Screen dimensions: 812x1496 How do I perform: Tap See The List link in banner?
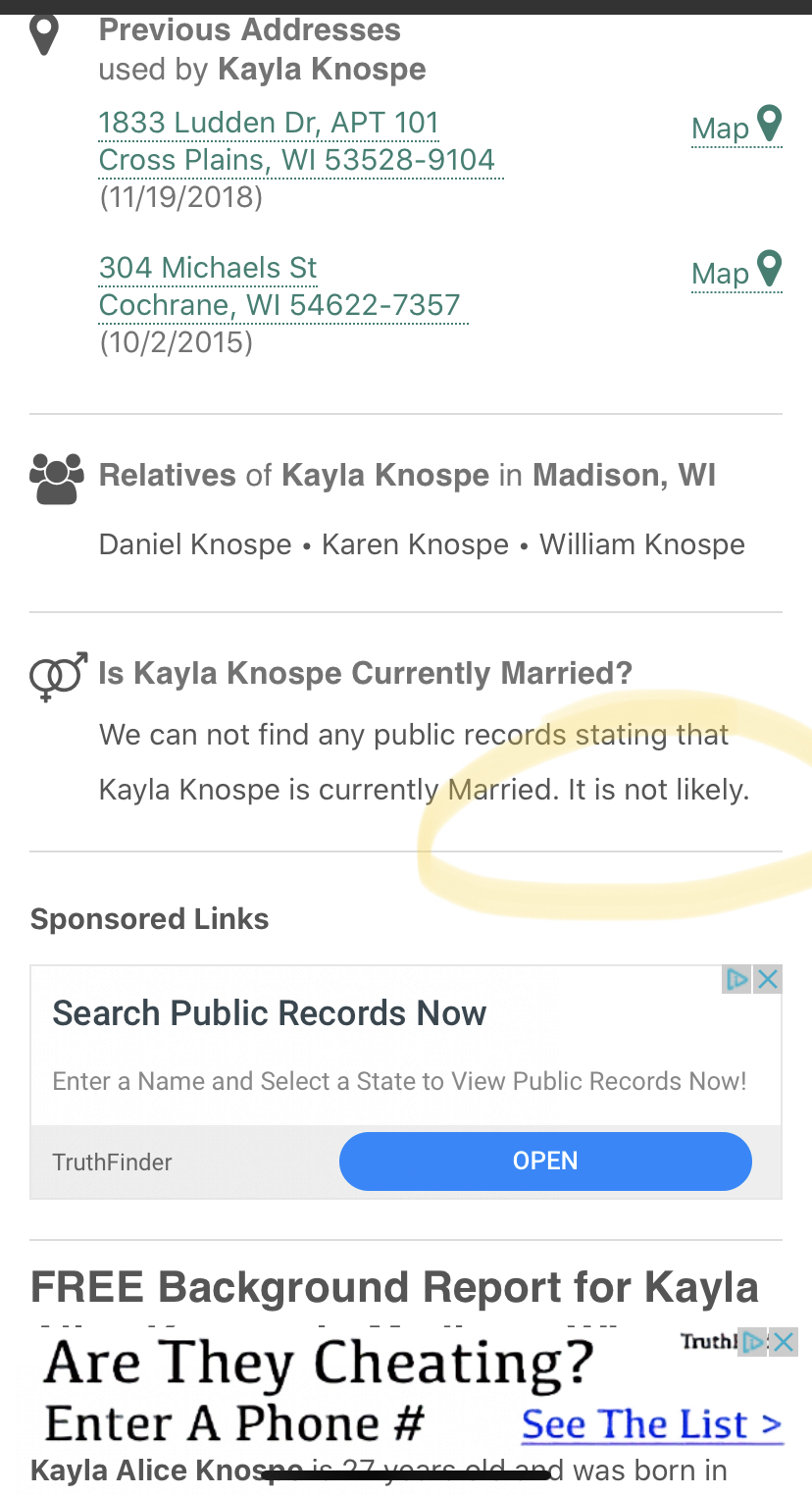[x=652, y=1423]
